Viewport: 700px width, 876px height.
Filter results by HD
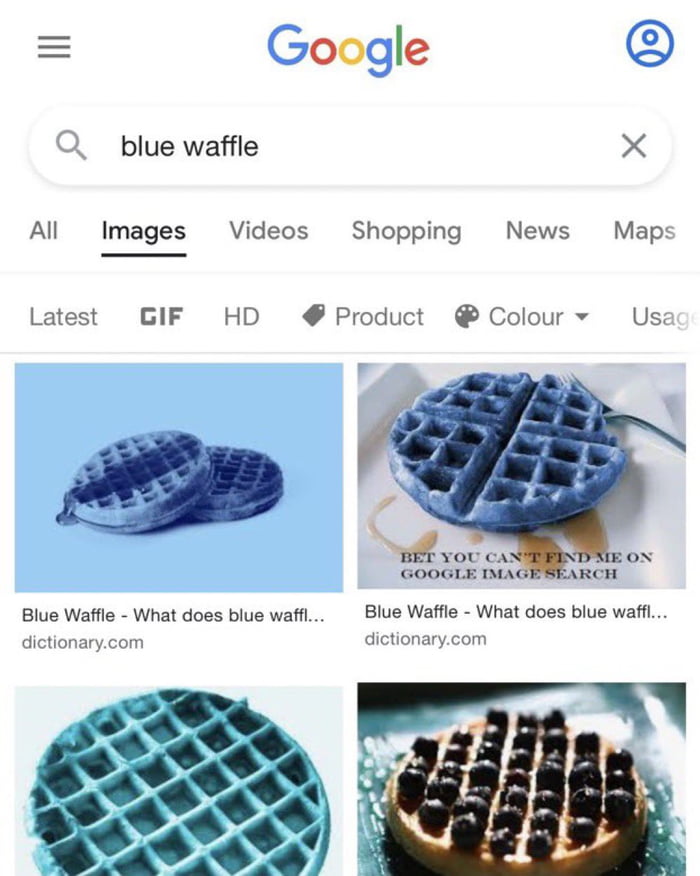(241, 317)
